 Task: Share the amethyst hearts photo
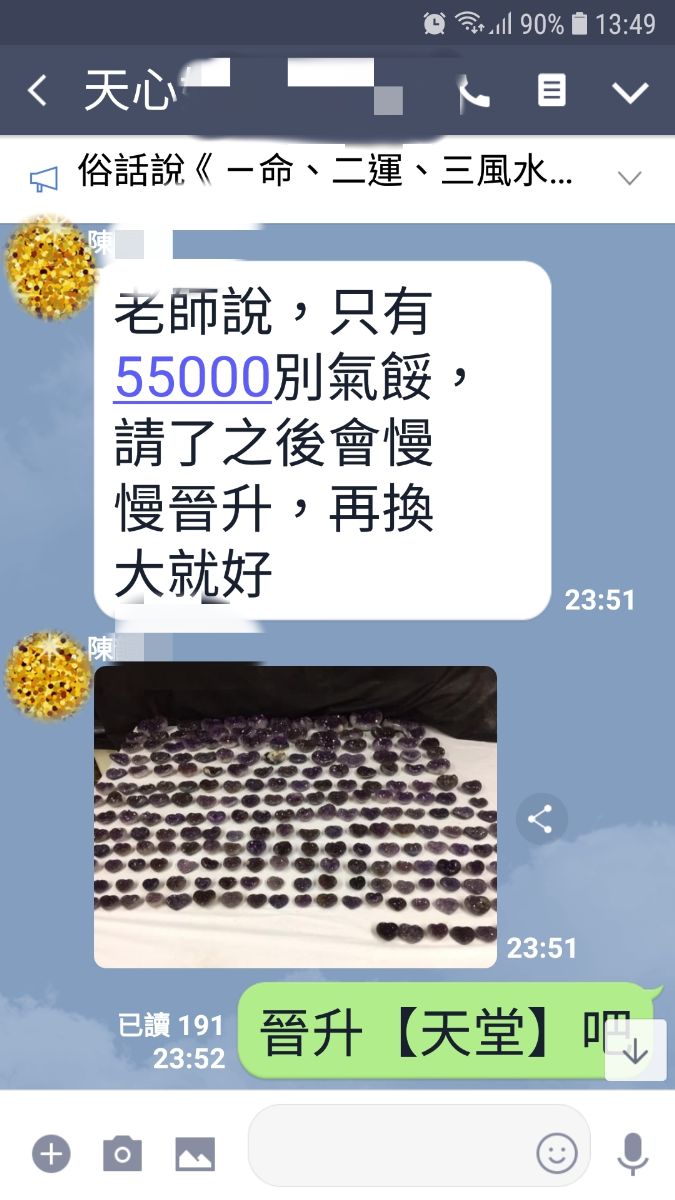click(x=541, y=821)
